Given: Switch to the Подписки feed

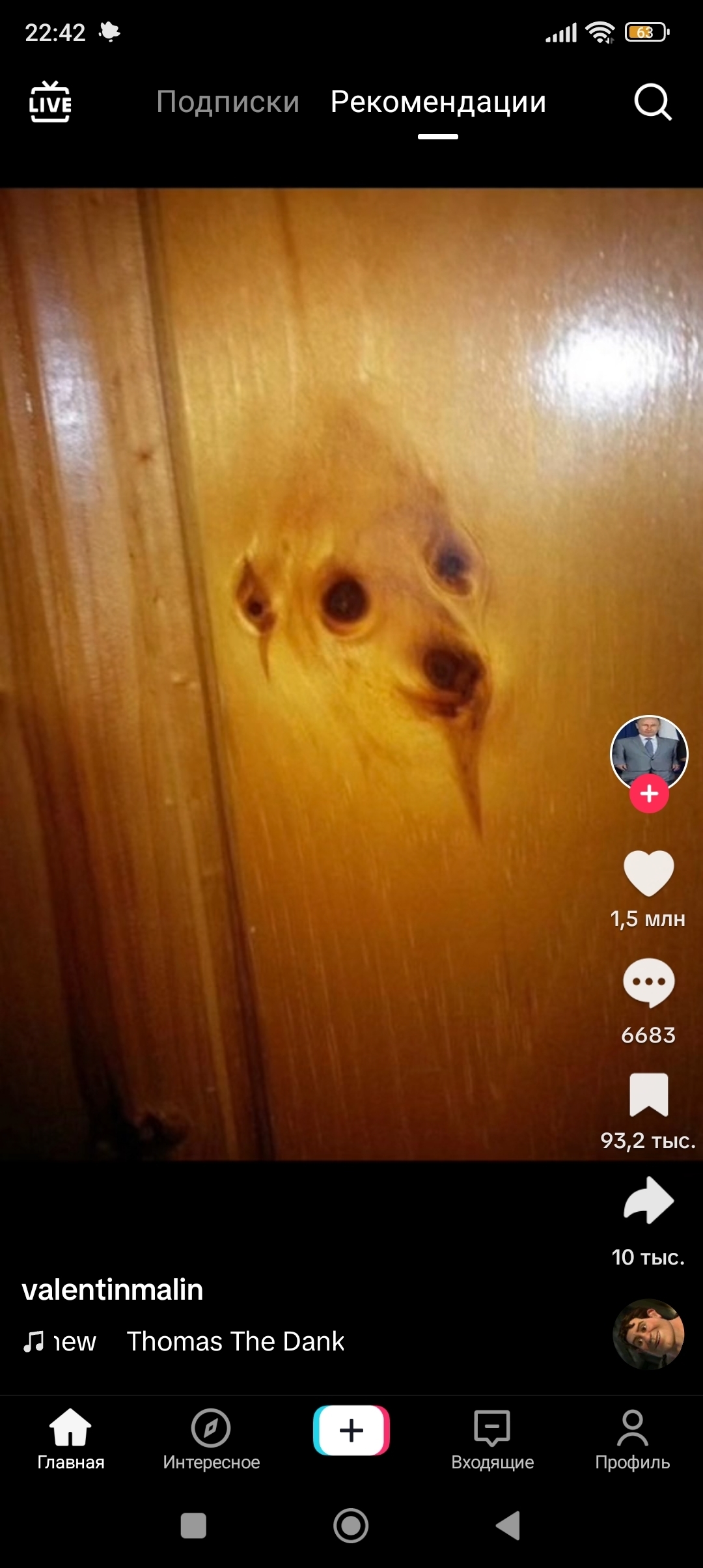Looking at the screenshot, I should 228,102.
